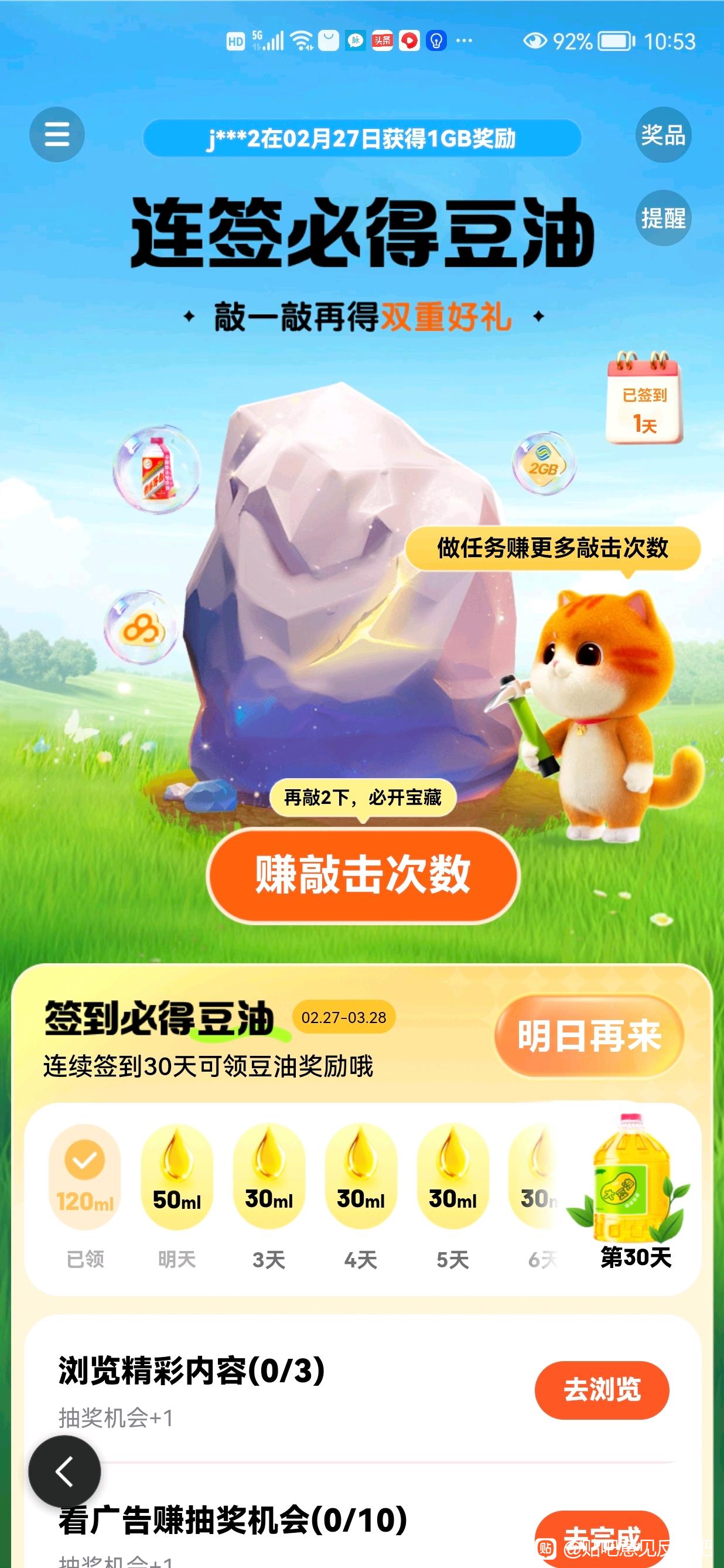Viewport: 724px width, 1568px height.
Task: Go back with the floating back arrow
Action: click(64, 1471)
